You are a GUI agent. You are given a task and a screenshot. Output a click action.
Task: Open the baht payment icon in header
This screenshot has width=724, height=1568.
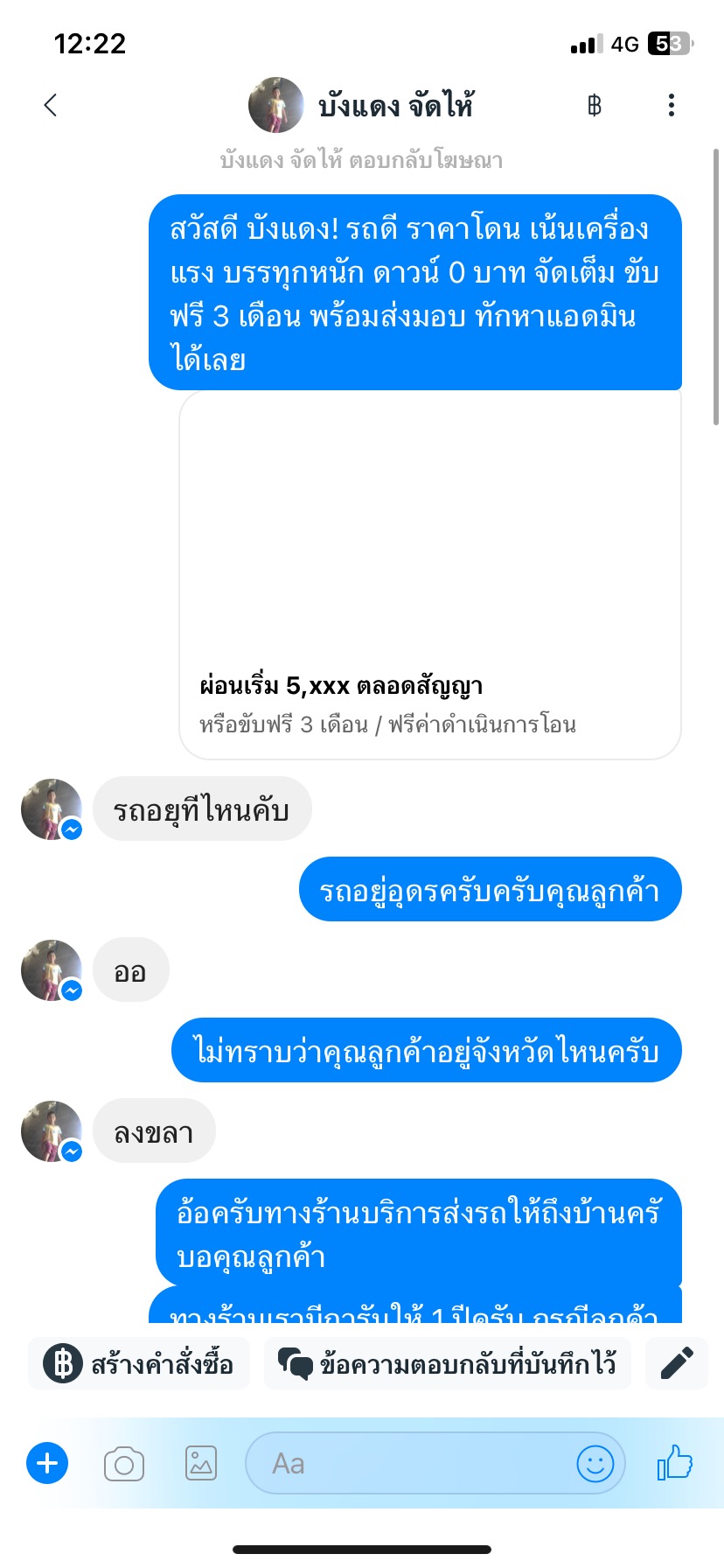[x=595, y=106]
